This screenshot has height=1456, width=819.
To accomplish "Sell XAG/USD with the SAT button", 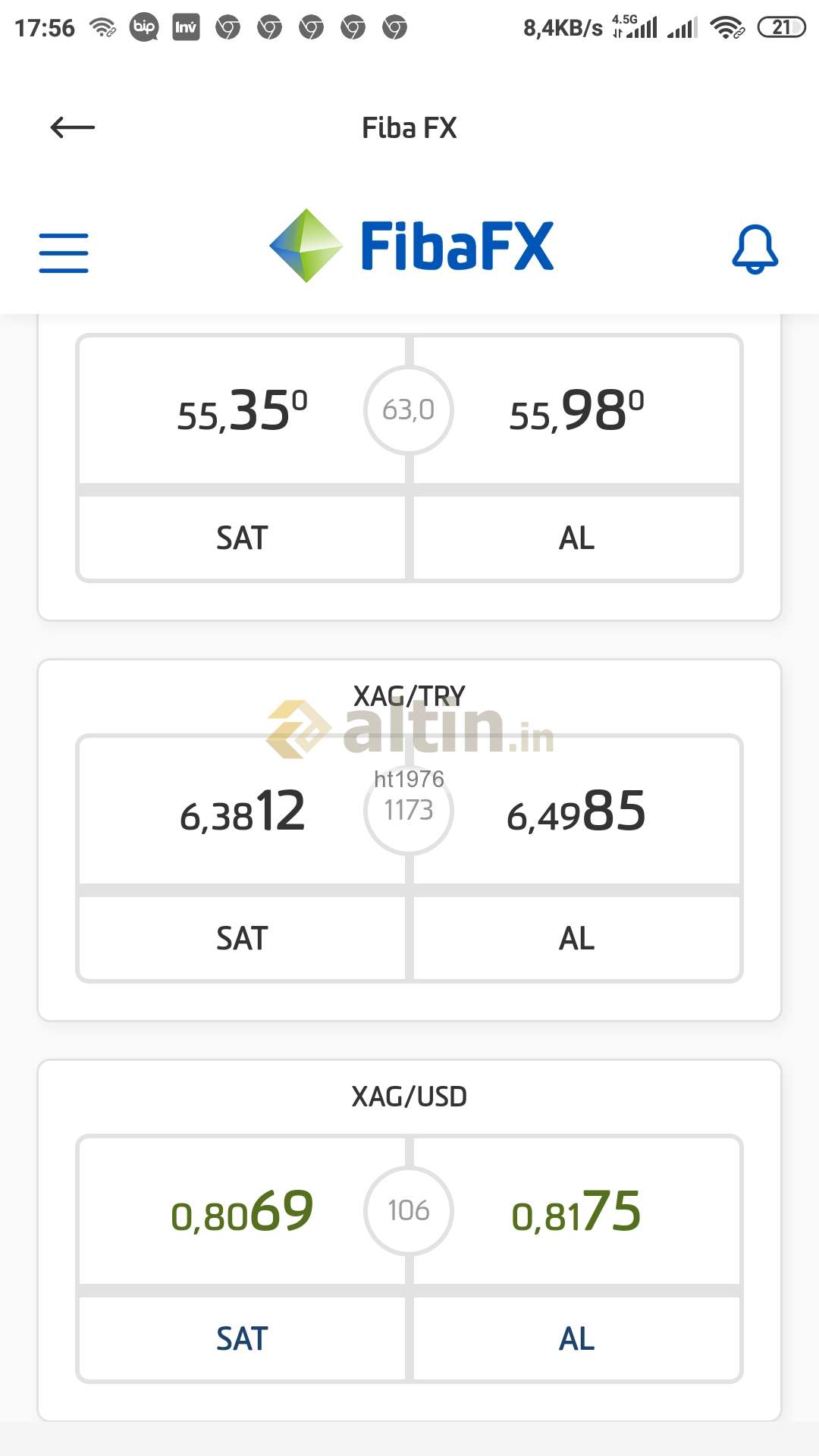I will tap(242, 1338).
